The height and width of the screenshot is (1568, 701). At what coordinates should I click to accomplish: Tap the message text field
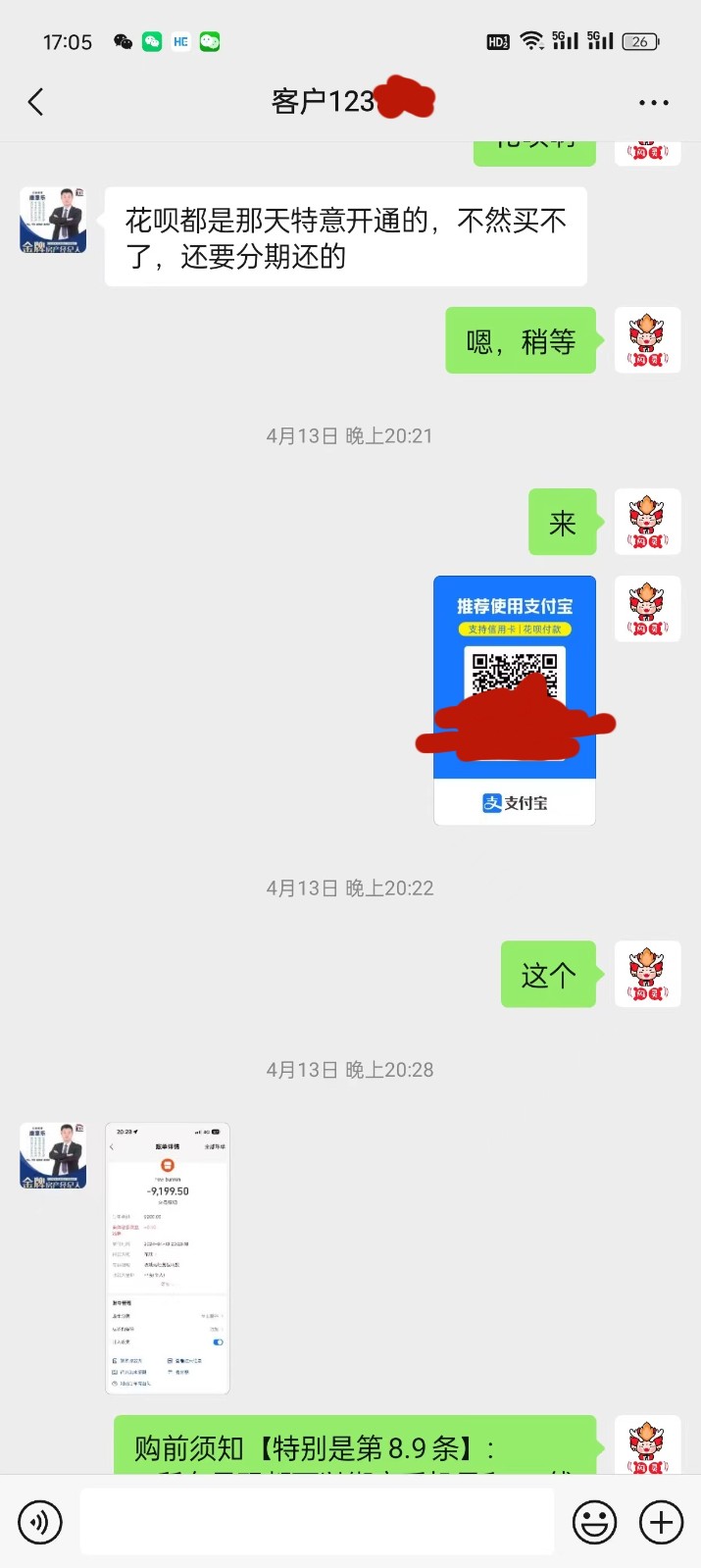[x=317, y=1521]
